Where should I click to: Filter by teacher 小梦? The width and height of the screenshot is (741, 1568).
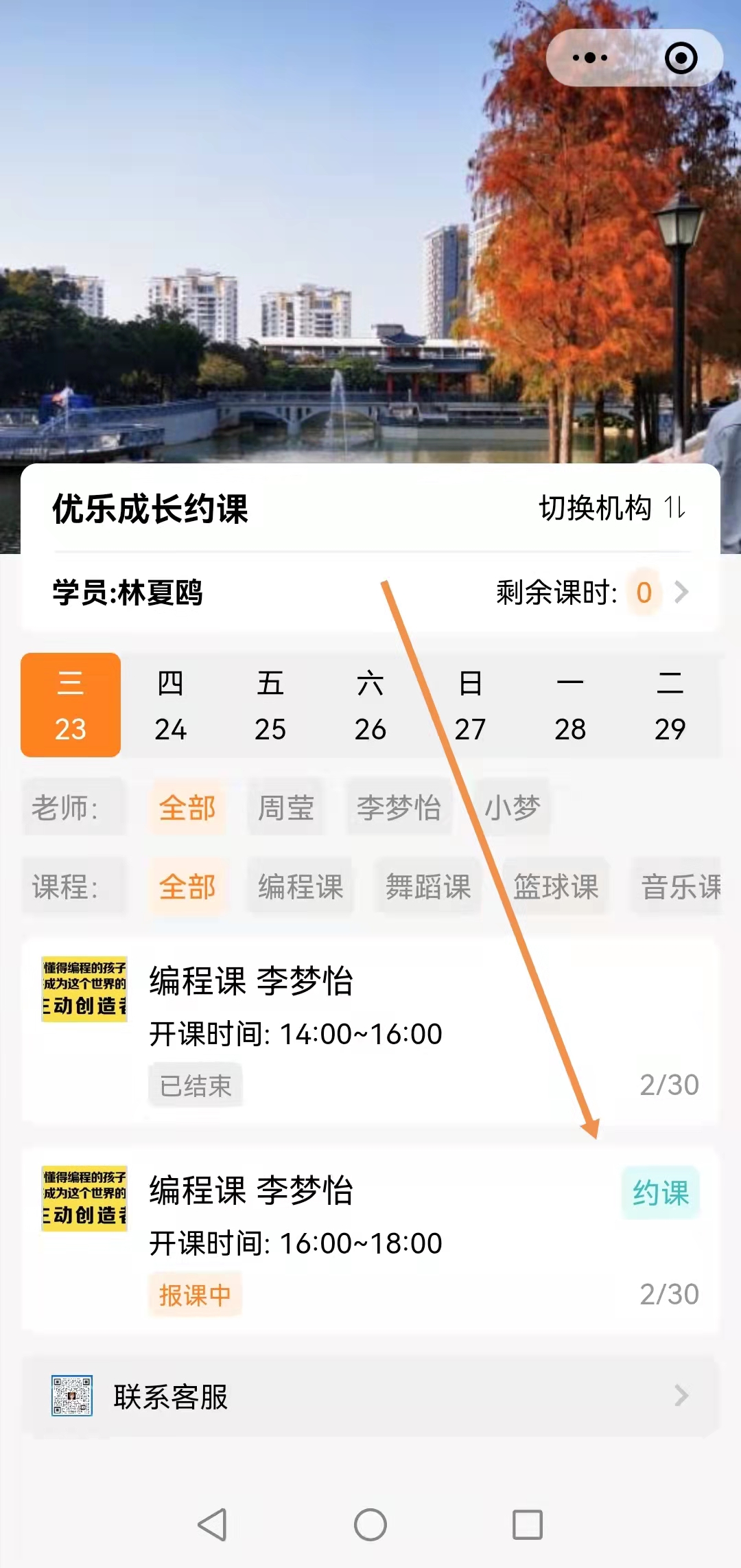click(513, 807)
